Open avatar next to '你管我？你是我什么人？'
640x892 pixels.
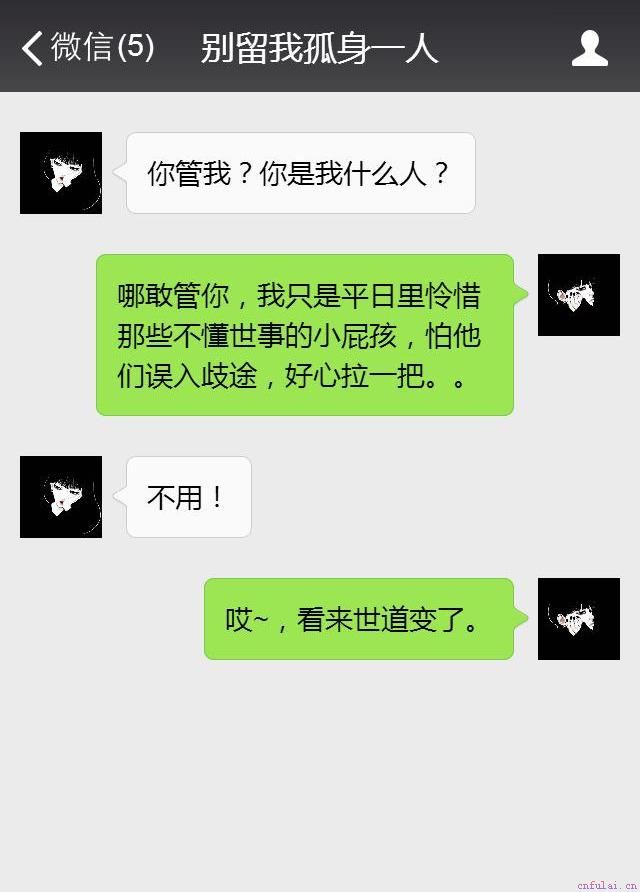pos(61,173)
